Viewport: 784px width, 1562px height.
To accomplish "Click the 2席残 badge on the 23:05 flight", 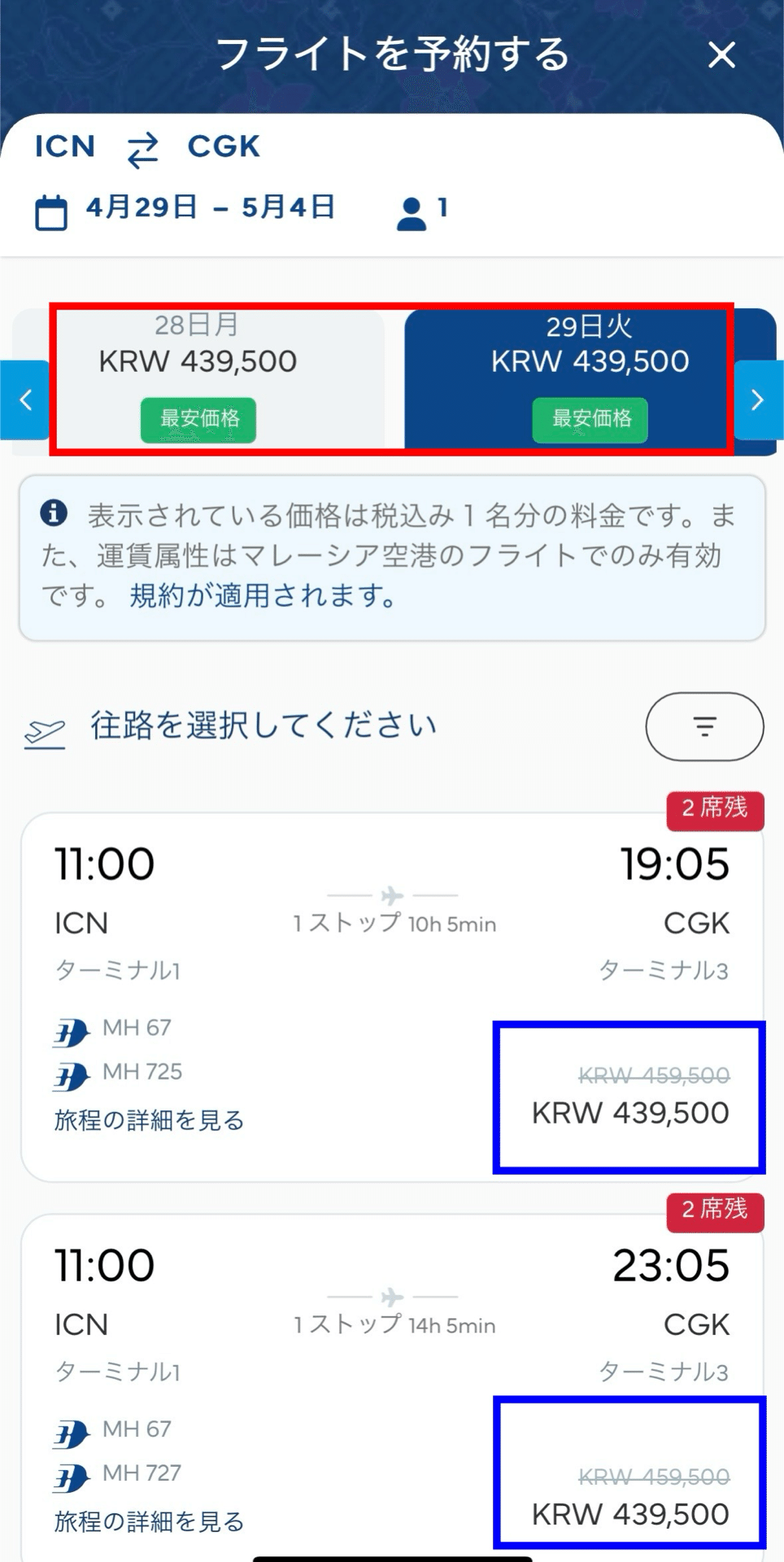I will pos(715,1211).
